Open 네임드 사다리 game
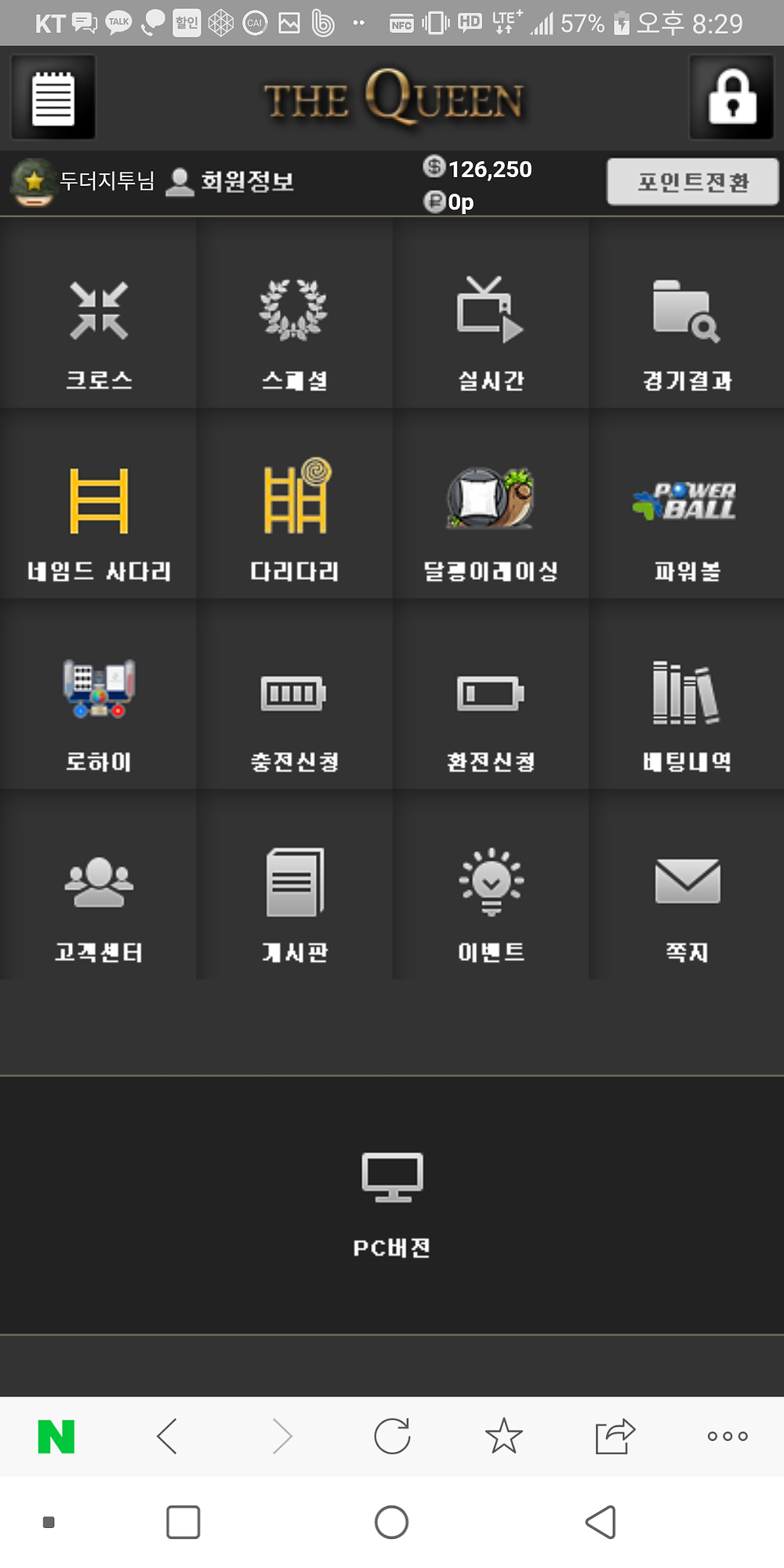This screenshot has width=784, height=1568. [98, 521]
